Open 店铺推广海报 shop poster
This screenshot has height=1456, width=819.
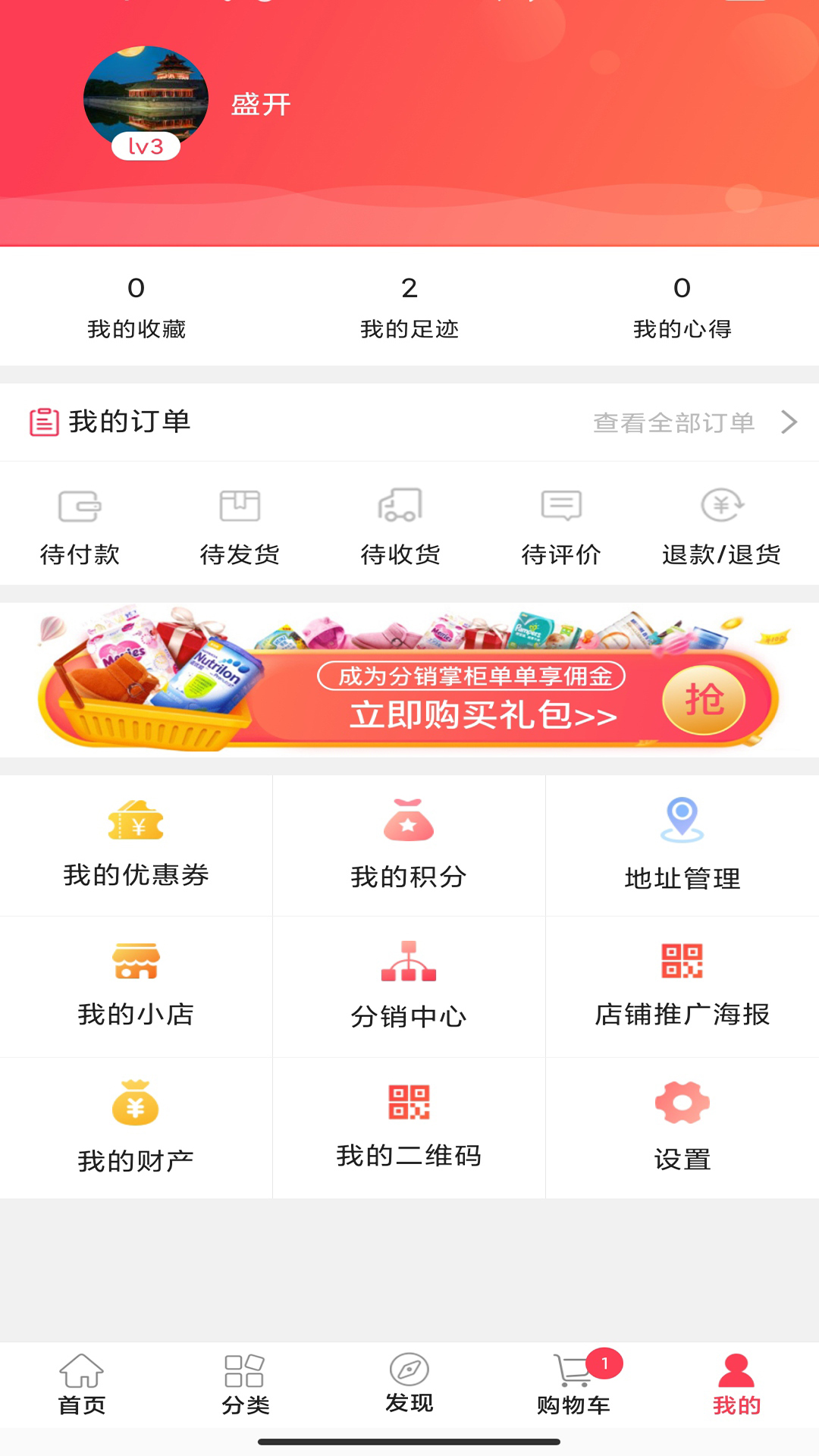[682, 986]
